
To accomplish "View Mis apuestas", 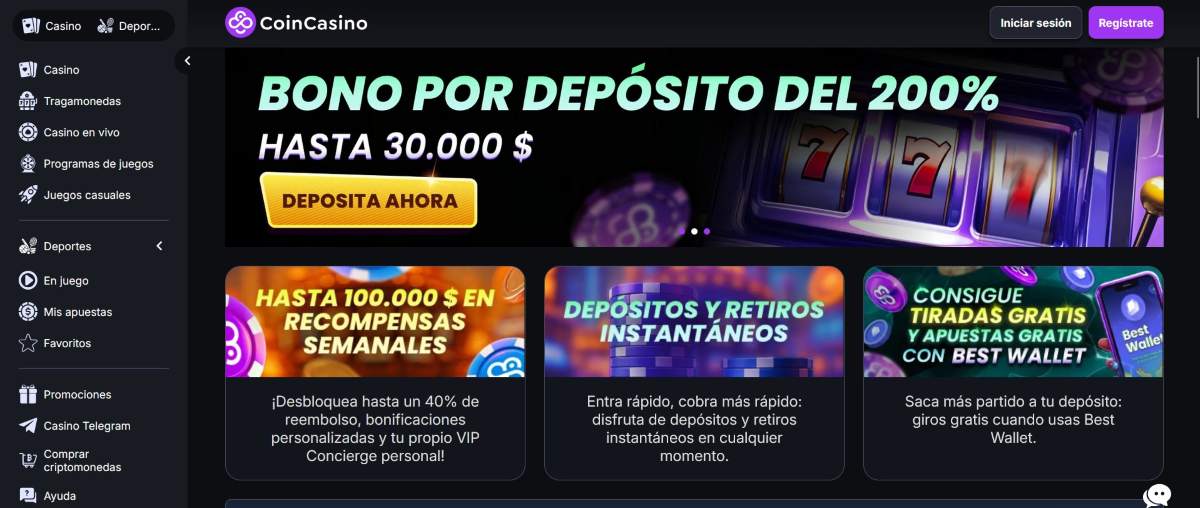I will [77, 312].
